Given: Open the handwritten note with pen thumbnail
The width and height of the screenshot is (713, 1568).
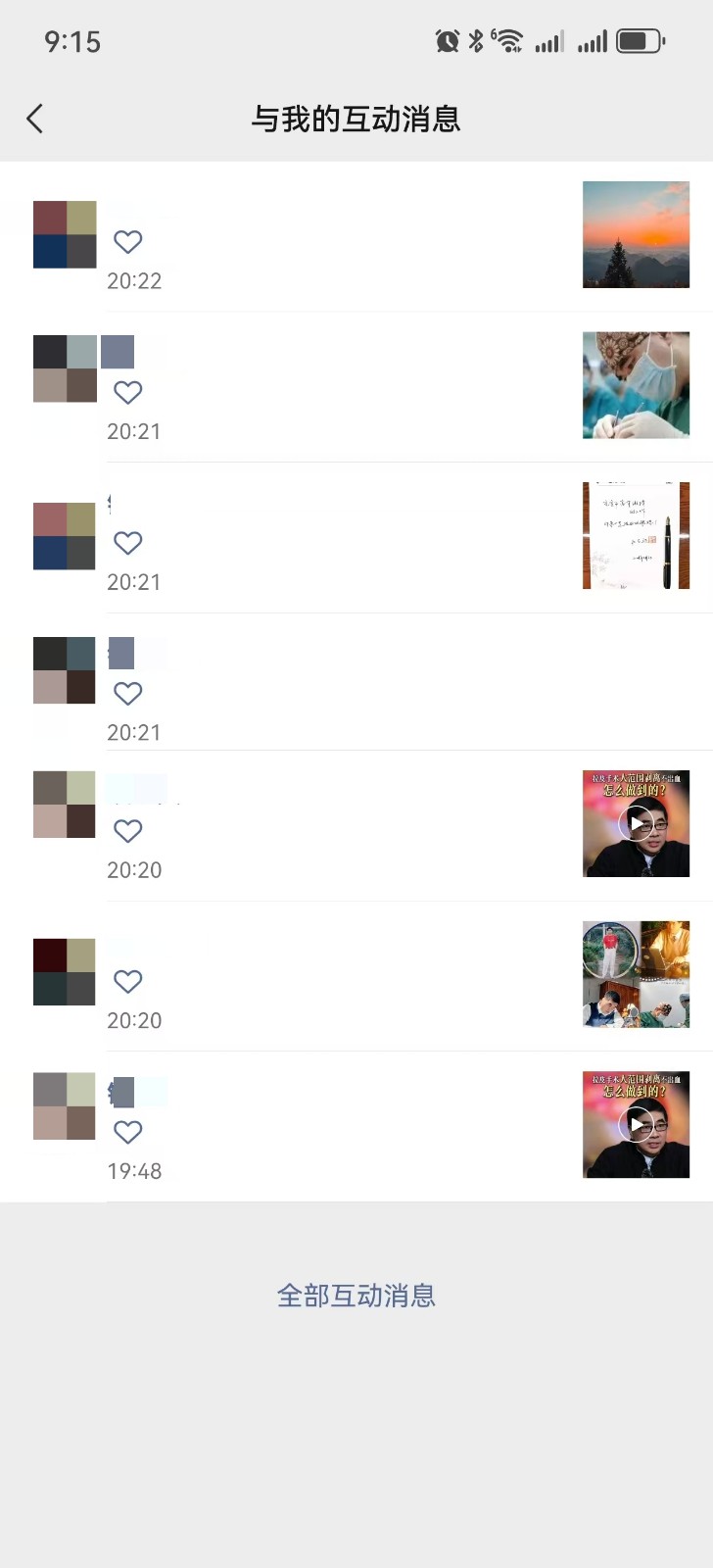Looking at the screenshot, I should point(636,535).
